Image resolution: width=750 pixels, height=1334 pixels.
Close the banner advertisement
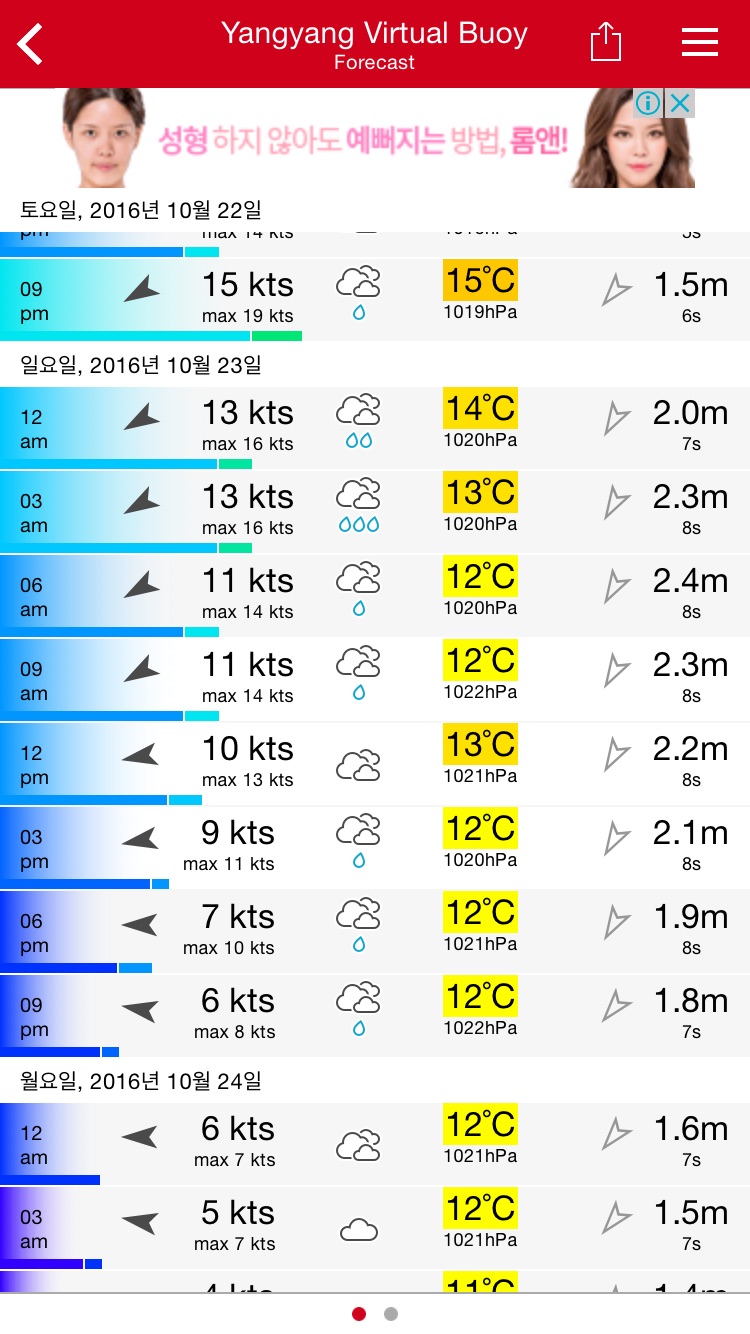click(680, 103)
